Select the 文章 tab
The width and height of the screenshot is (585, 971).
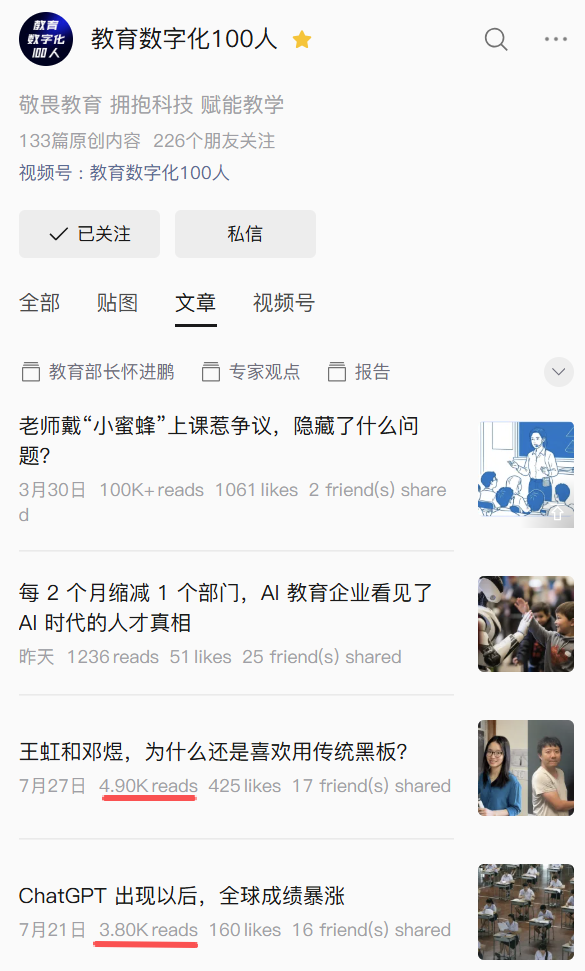click(x=195, y=303)
